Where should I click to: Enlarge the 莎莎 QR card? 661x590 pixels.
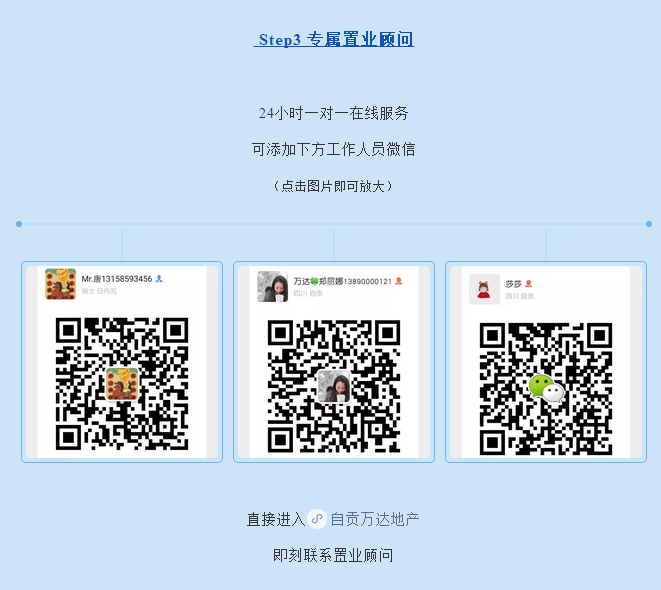pyautogui.click(x=546, y=362)
